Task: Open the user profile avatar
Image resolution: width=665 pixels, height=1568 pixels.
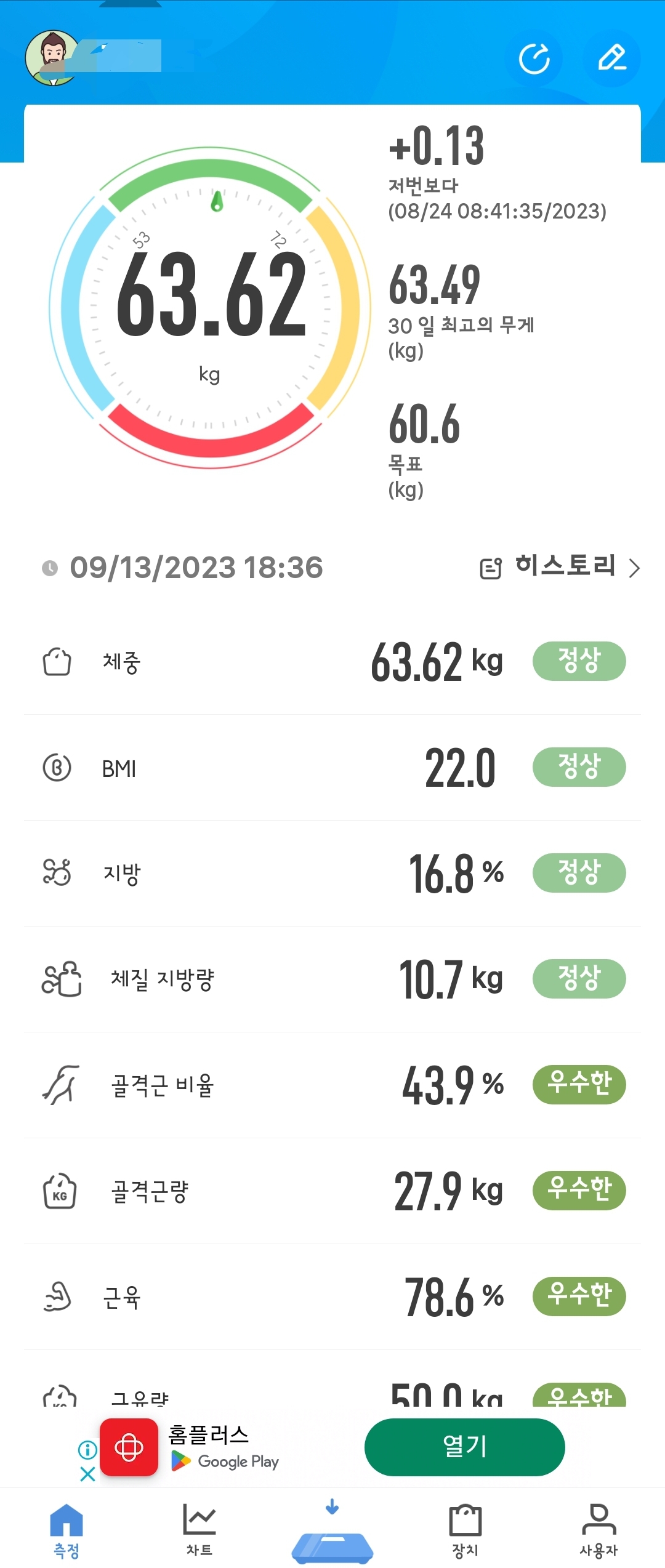Action: point(53,58)
